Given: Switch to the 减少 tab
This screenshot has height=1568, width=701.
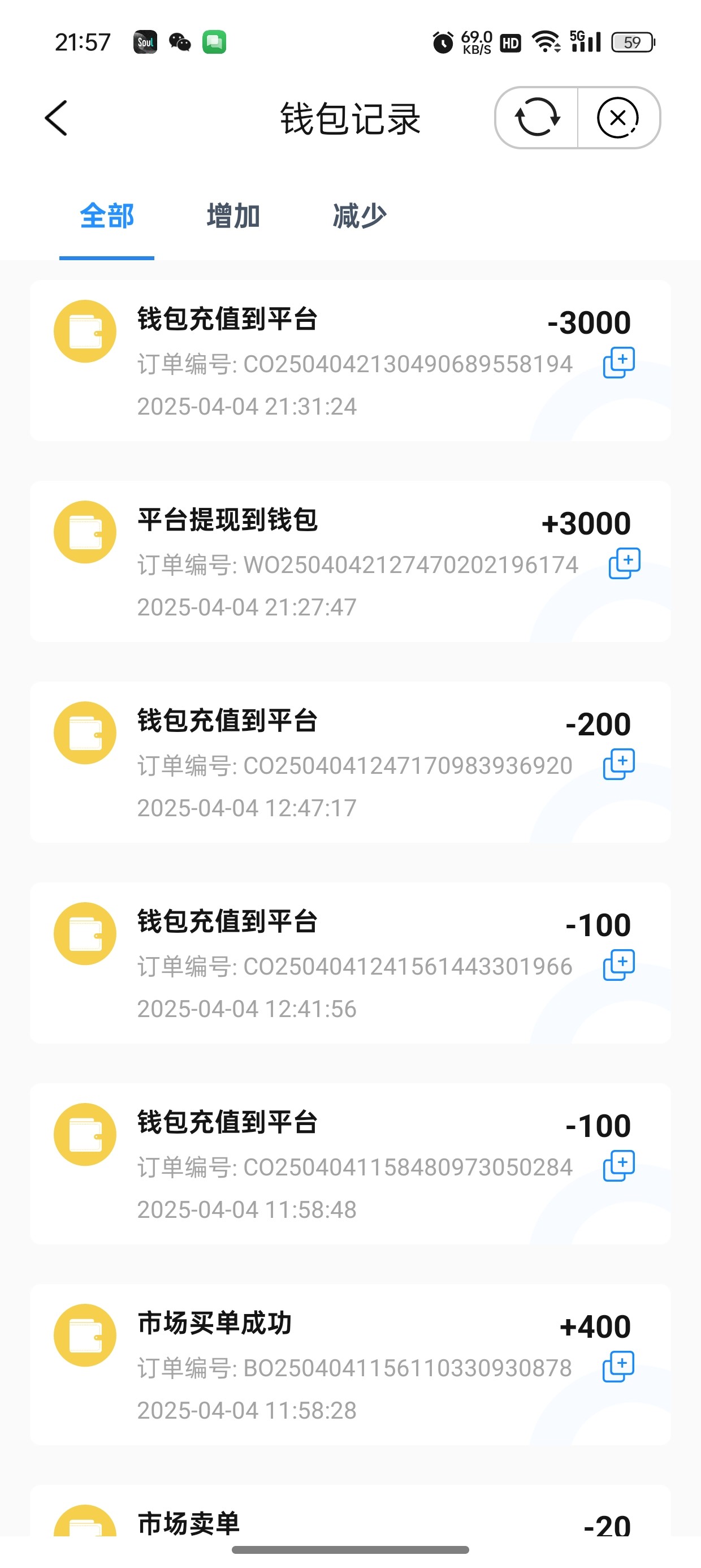Looking at the screenshot, I should click(359, 217).
